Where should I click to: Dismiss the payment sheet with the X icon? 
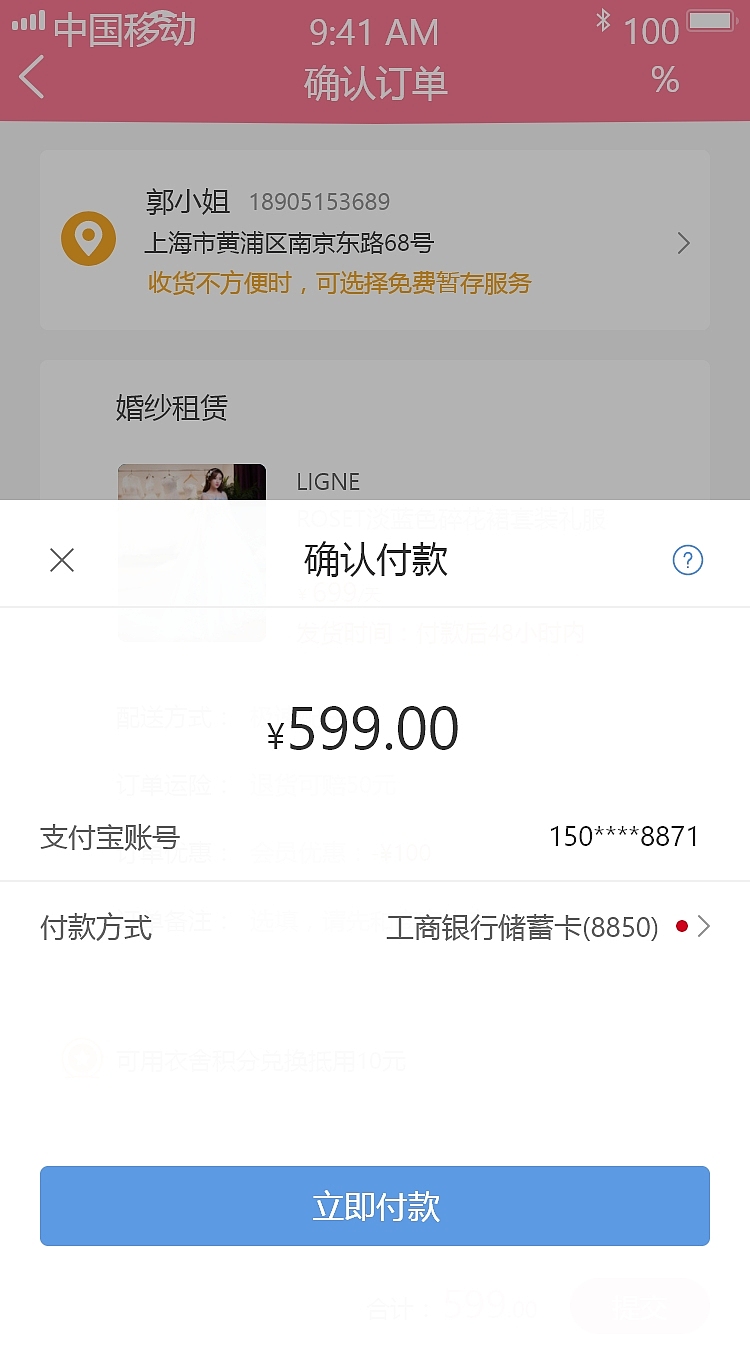tap(62, 560)
